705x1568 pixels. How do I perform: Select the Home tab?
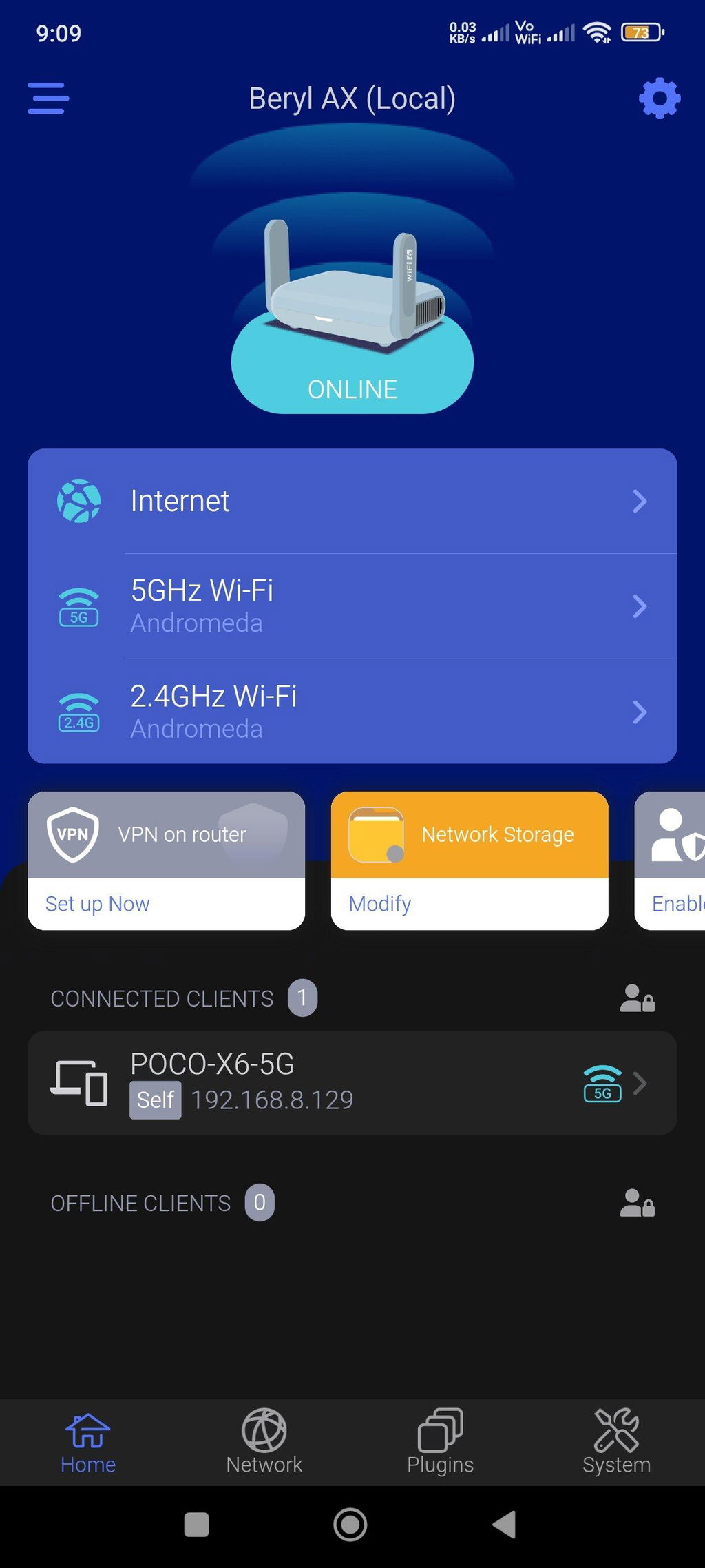[x=88, y=1441]
